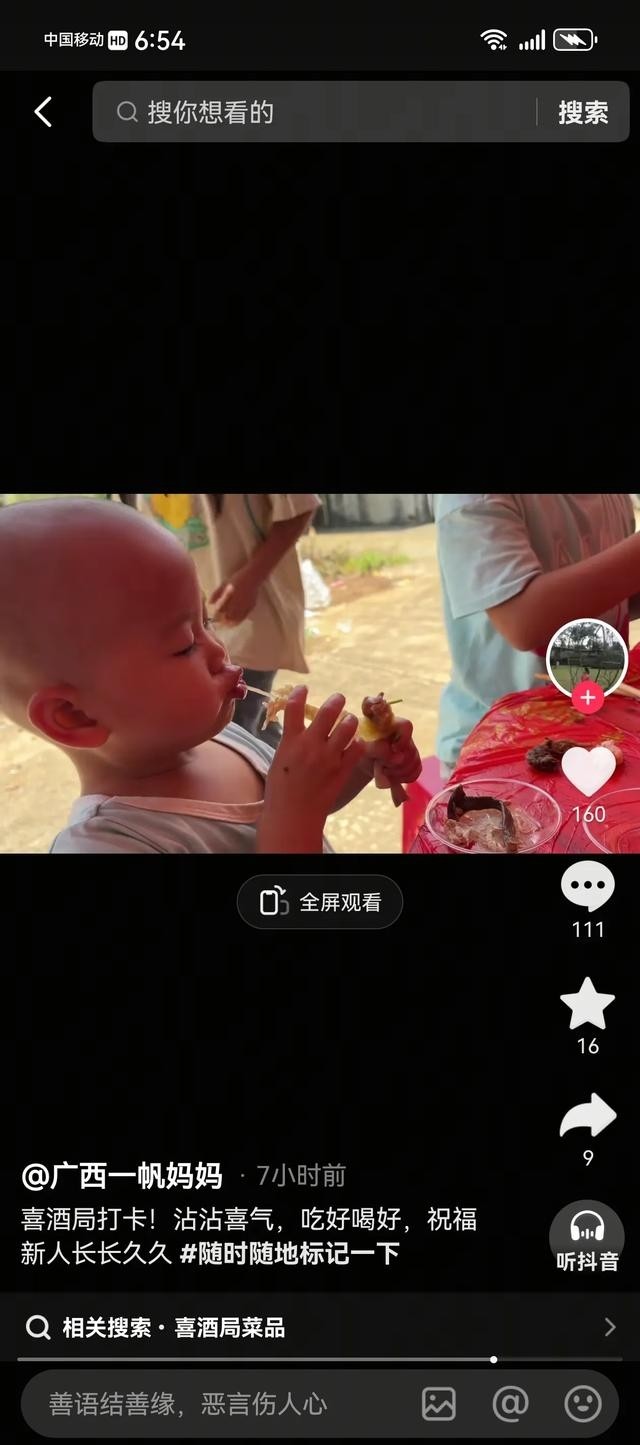The height and width of the screenshot is (1445, 640).
Task: Tap 全屏观看 to watch fullscreen
Action: click(320, 902)
